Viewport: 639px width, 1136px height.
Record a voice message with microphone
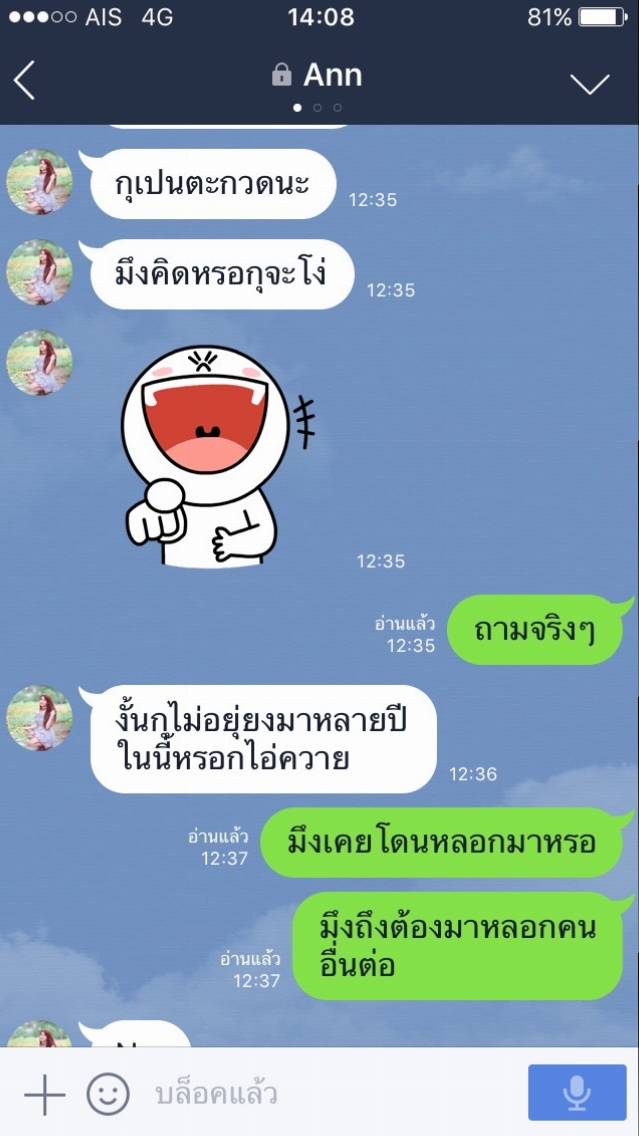(577, 1092)
